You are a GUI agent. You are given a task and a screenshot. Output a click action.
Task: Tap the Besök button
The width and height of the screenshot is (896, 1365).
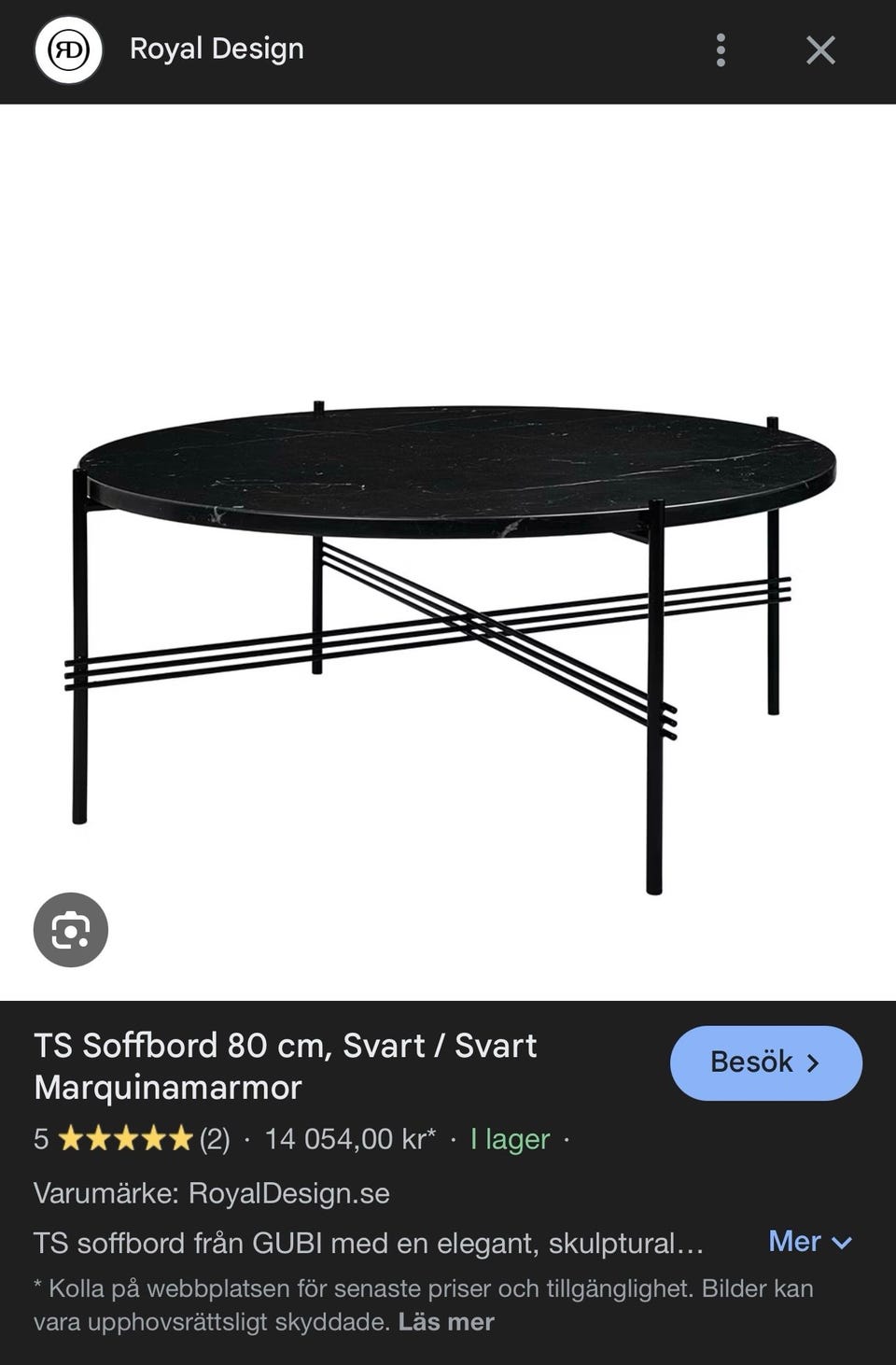point(765,1062)
